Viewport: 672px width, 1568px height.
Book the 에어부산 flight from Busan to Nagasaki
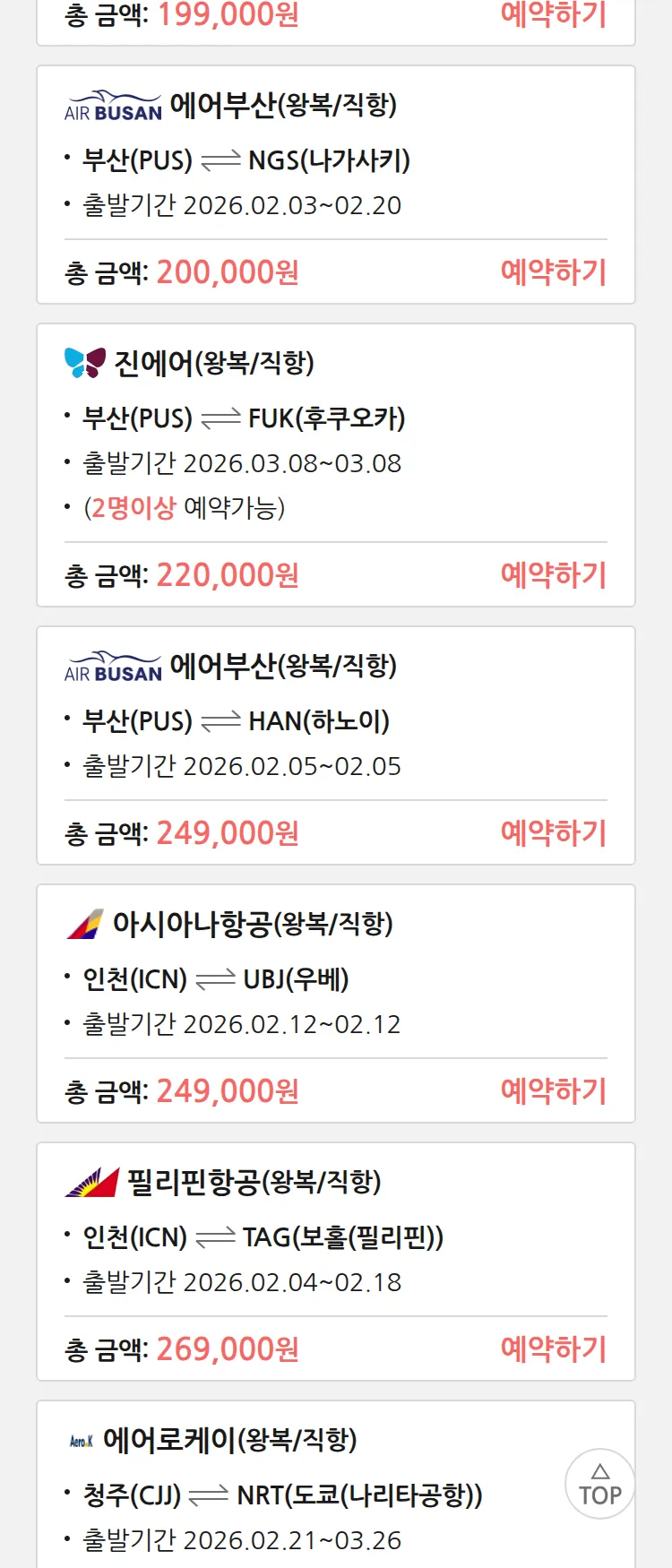tap(553, 271)
